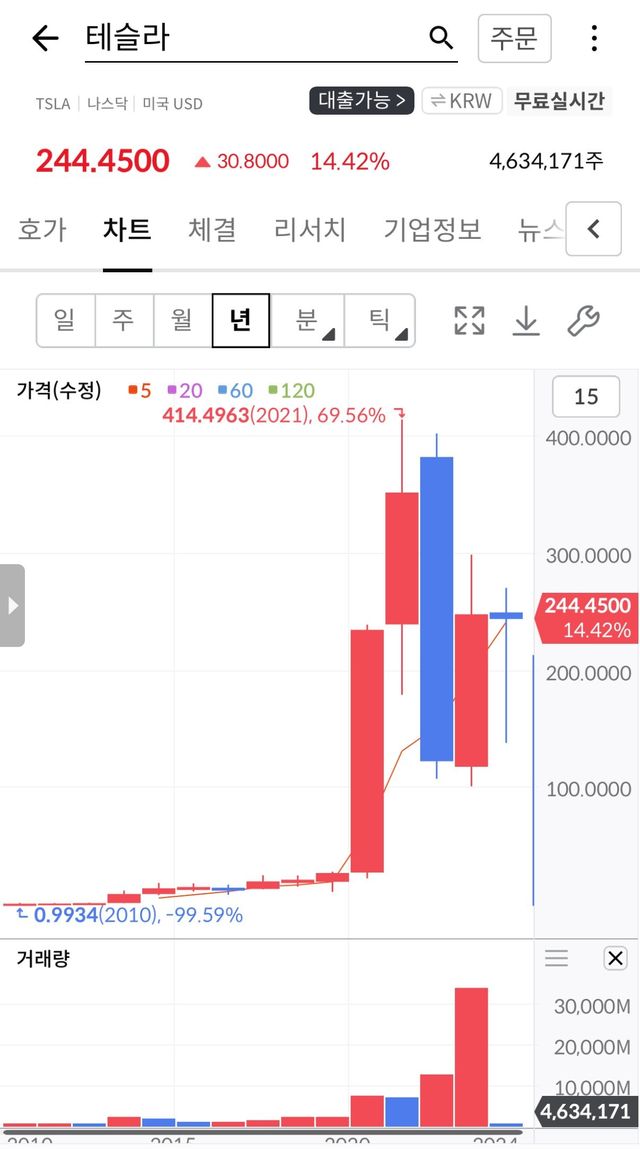
Task: Tap the 주문 order button
Action: click(514, 38)
